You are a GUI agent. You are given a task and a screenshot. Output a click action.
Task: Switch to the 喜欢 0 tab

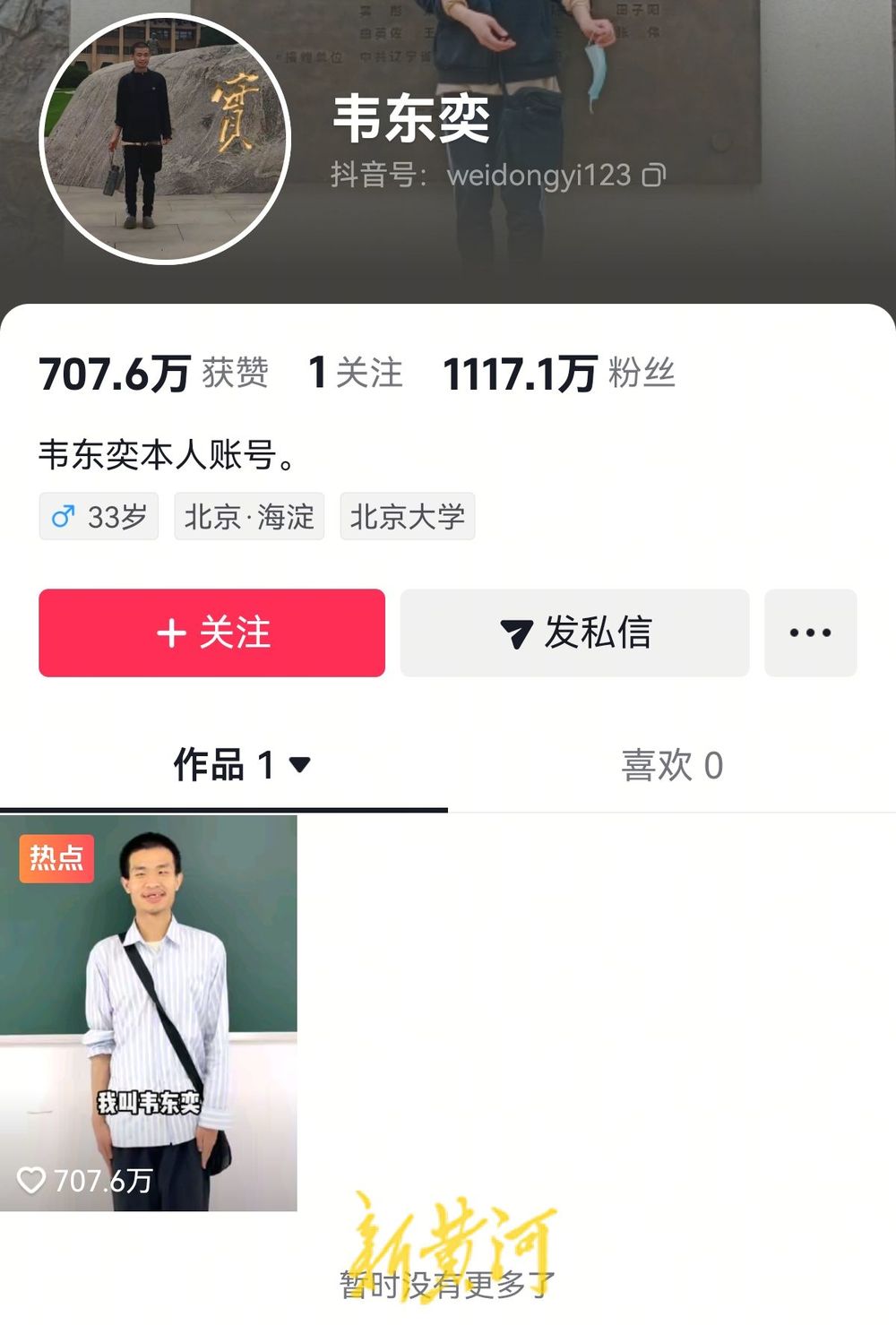(672, 765)
